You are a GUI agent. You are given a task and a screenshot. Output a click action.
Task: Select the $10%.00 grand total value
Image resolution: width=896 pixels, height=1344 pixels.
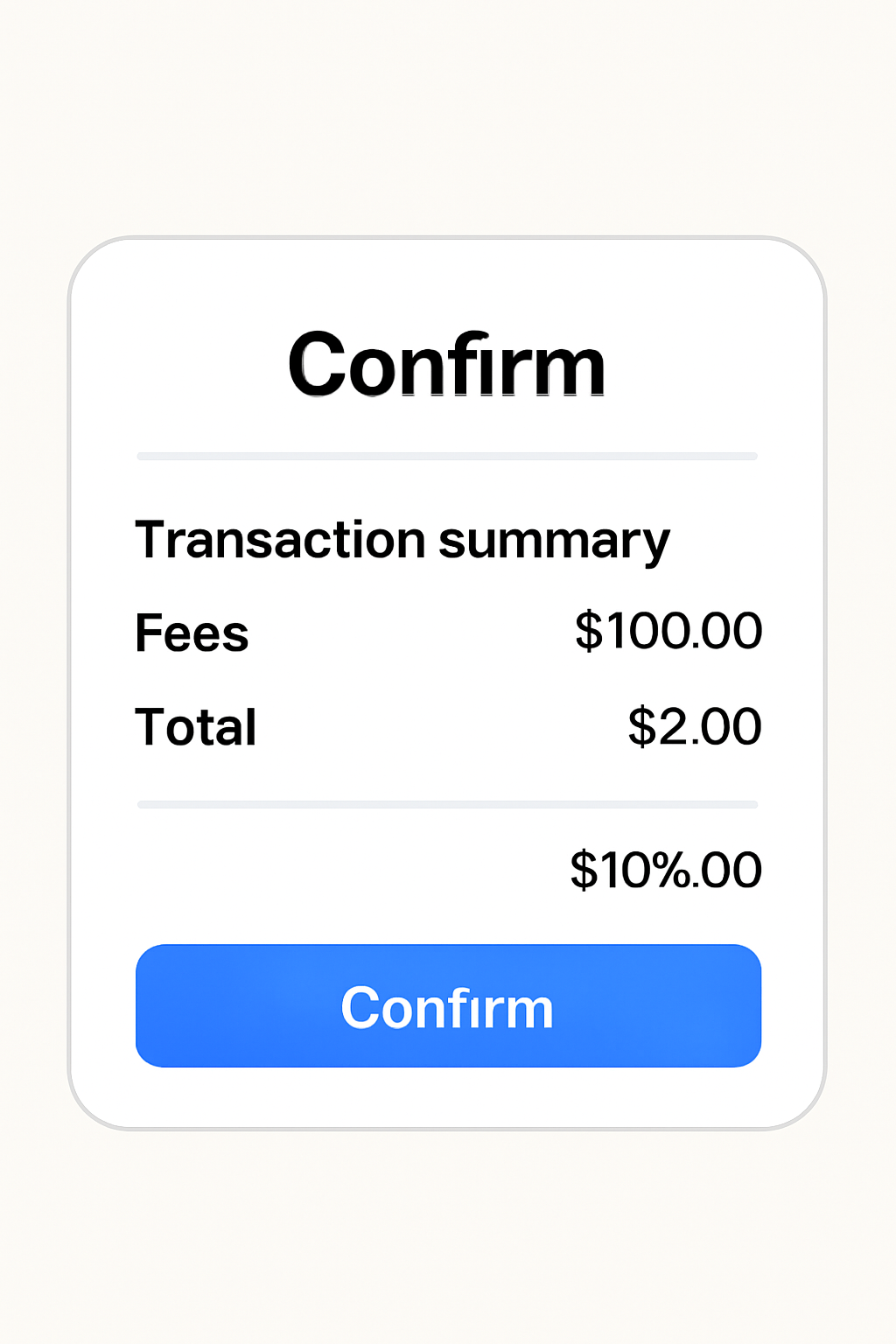click(666, 868)
